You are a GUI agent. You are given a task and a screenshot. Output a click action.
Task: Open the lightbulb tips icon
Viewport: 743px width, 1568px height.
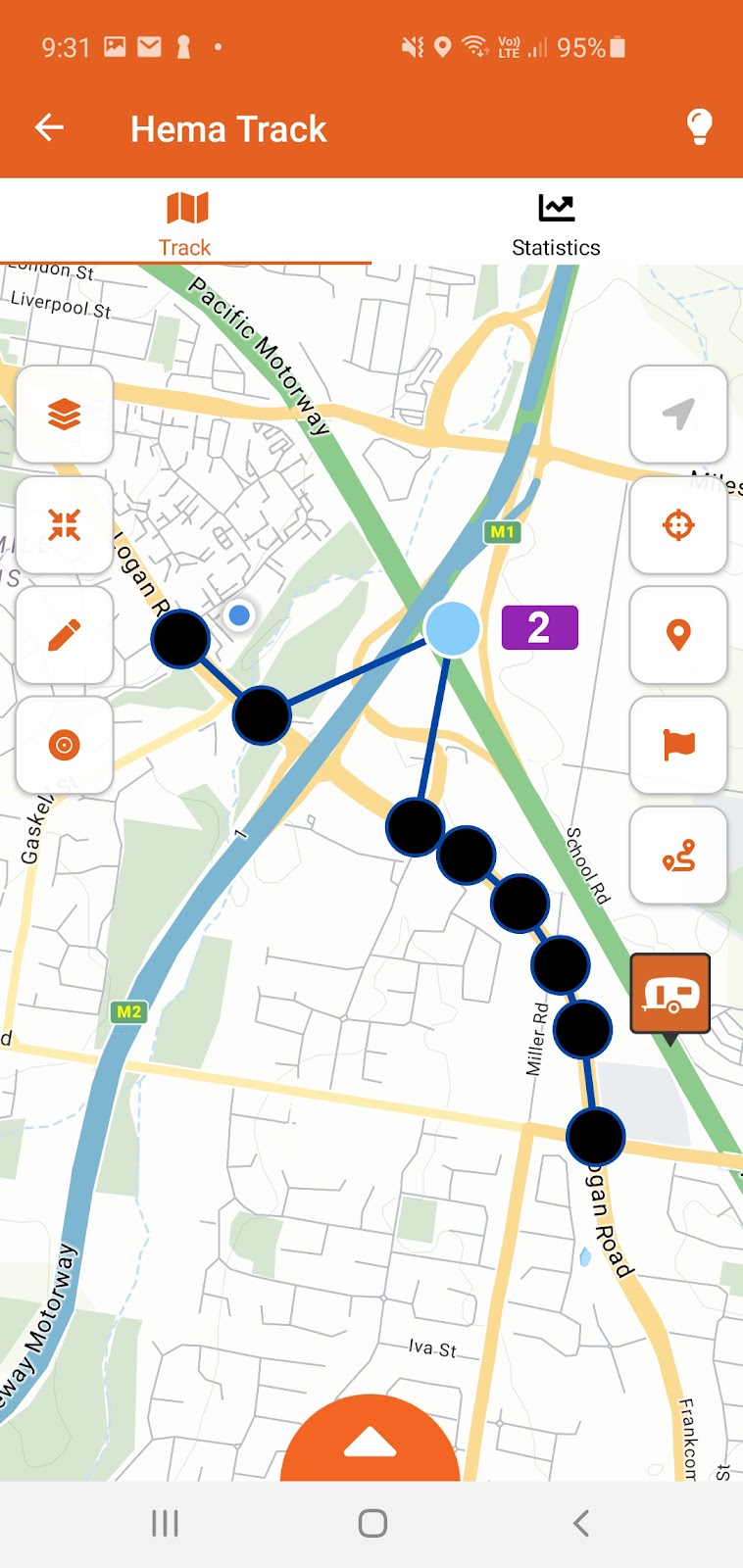[x=699, y=127]
